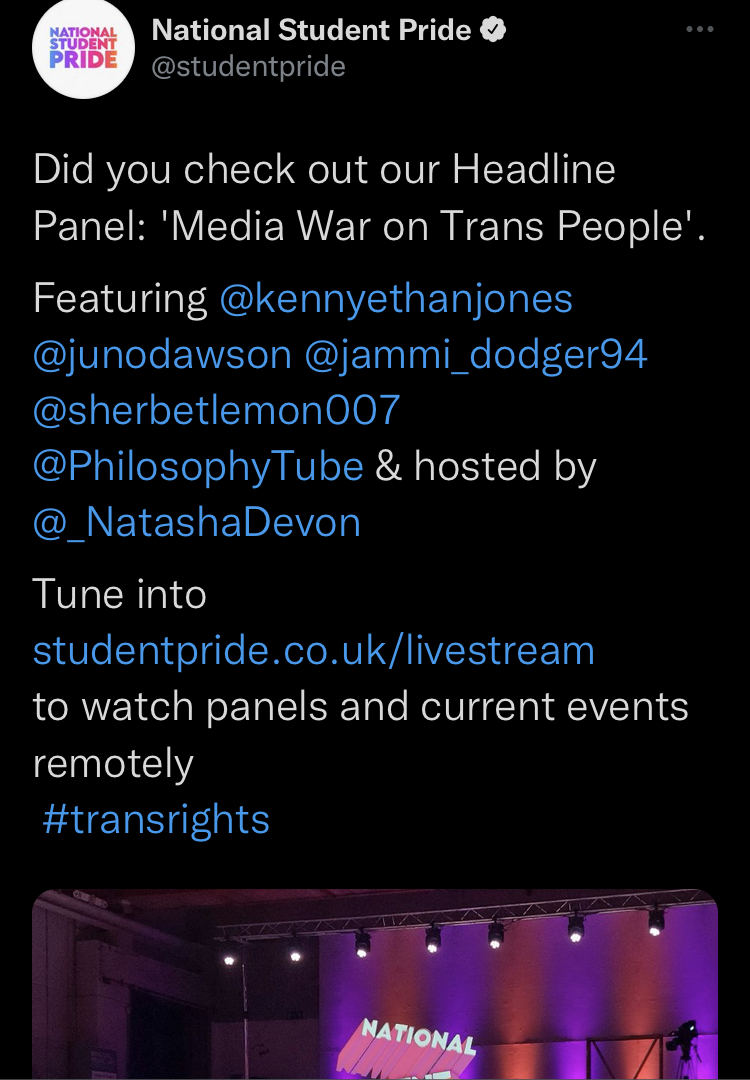View the @sherbetlemon007 profile
Viewport: 750px width, 1080px height.
tap(216, 410)
